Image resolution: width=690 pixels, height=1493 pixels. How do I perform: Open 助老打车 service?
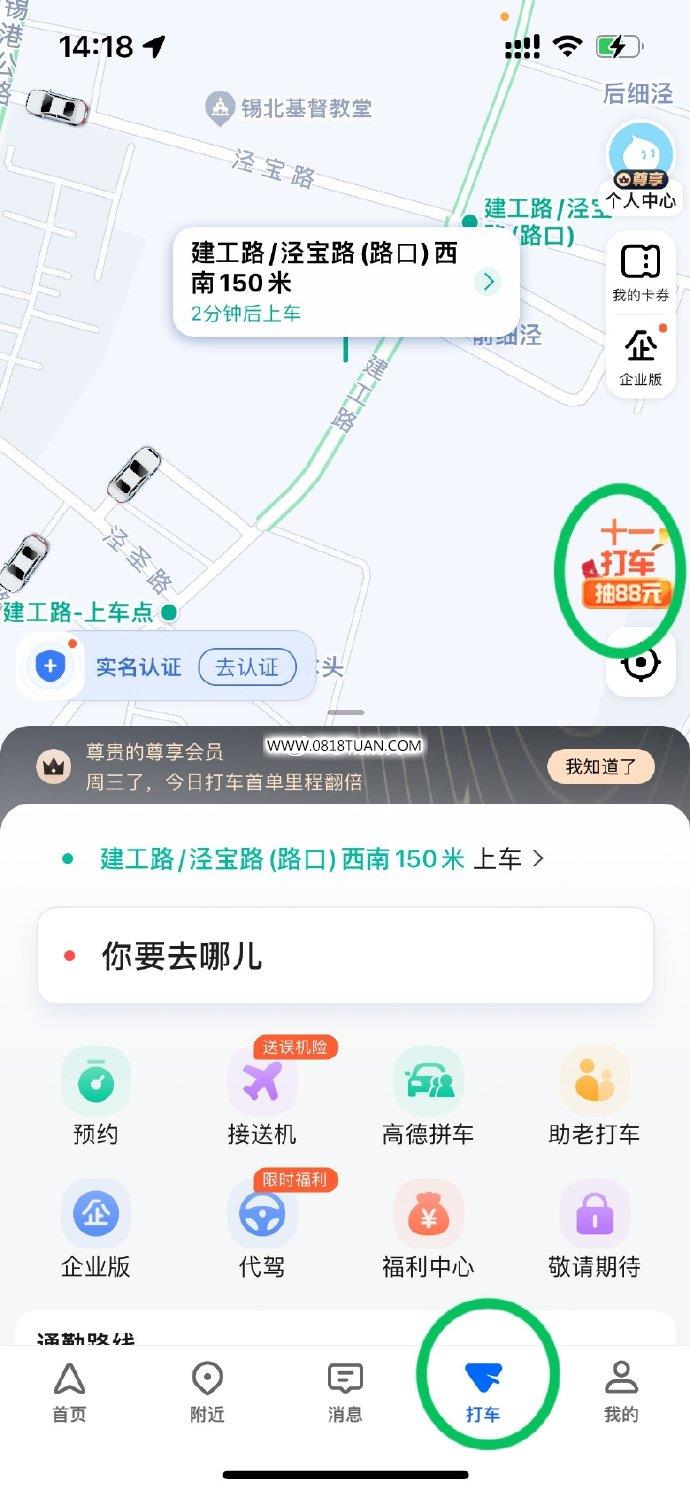click(594, 1096)
